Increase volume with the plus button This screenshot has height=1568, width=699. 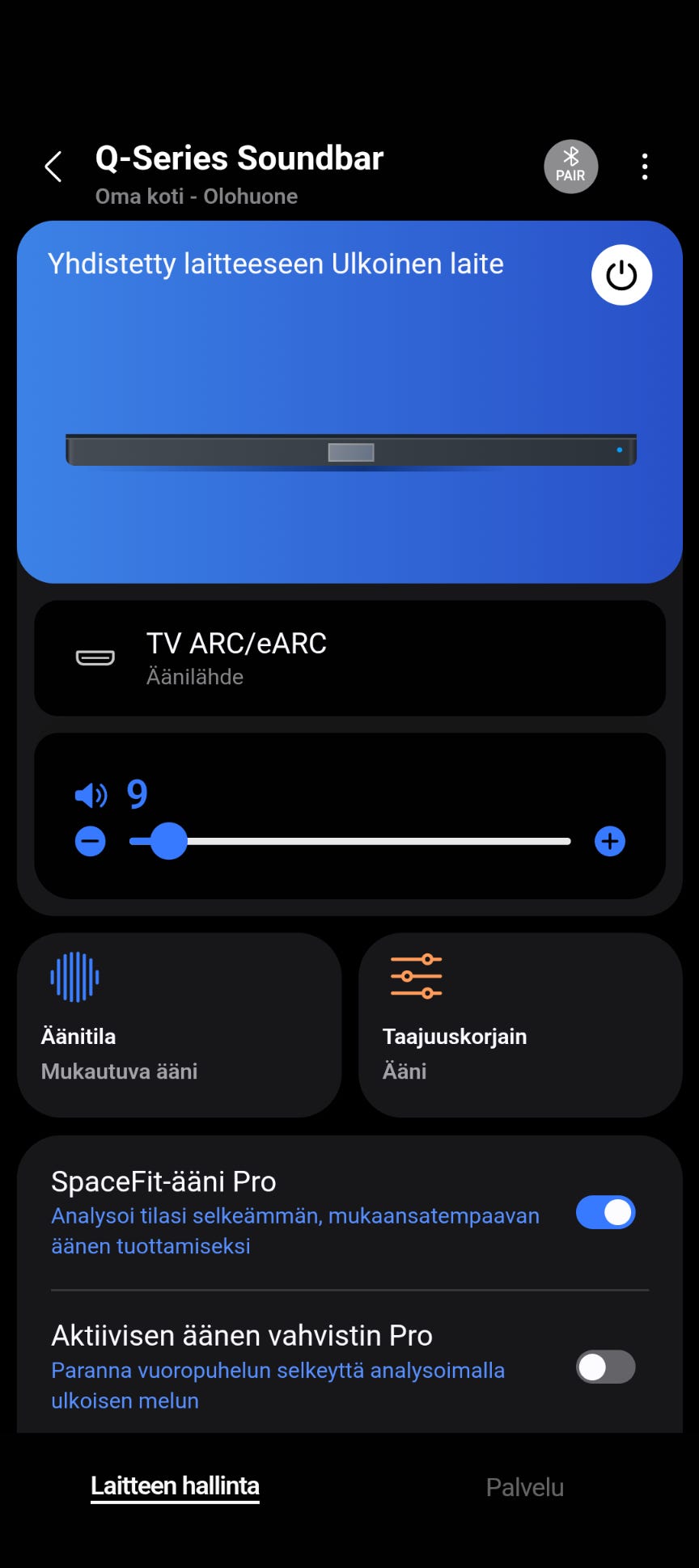[x=609, y=841]
